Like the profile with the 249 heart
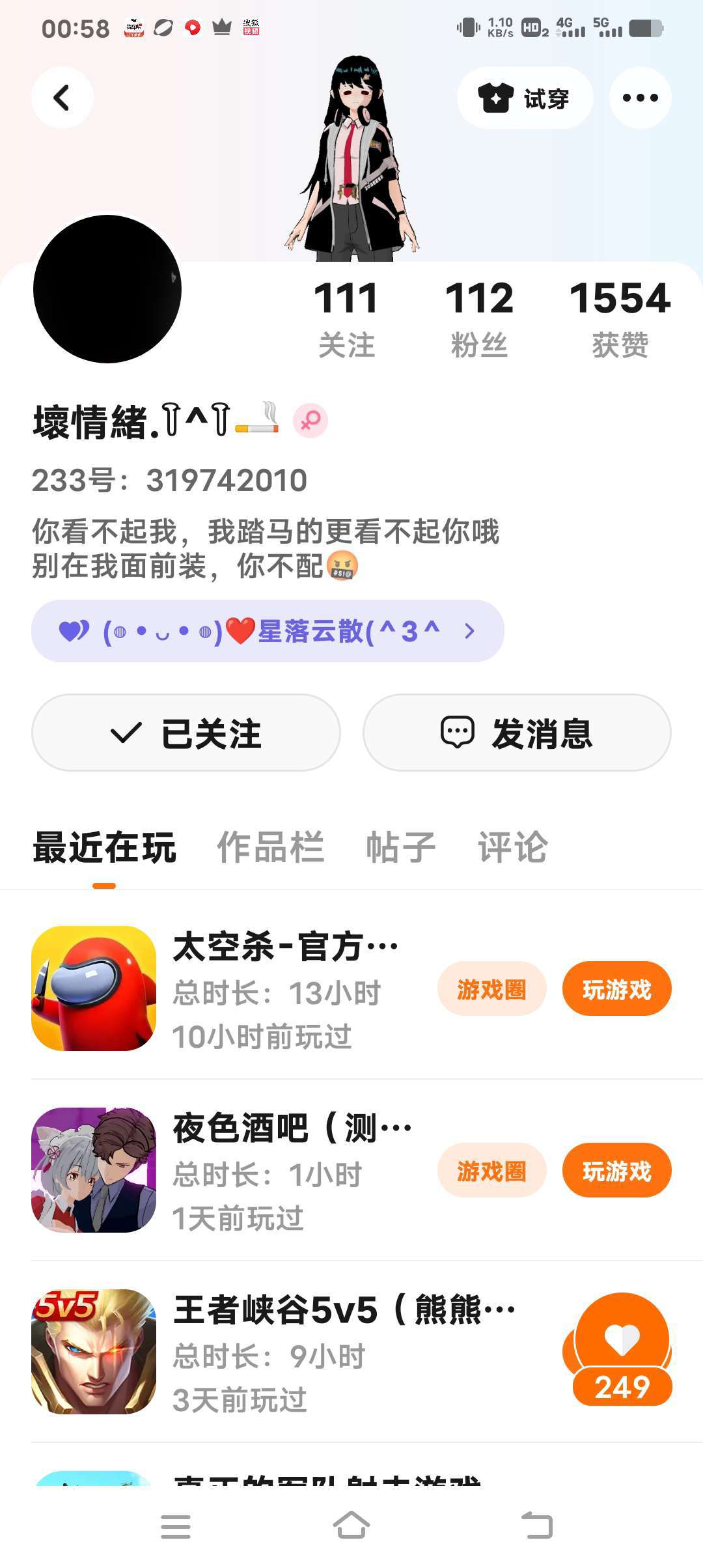The width and height of the screenshot is (703, 1568). click(622, 1348)
